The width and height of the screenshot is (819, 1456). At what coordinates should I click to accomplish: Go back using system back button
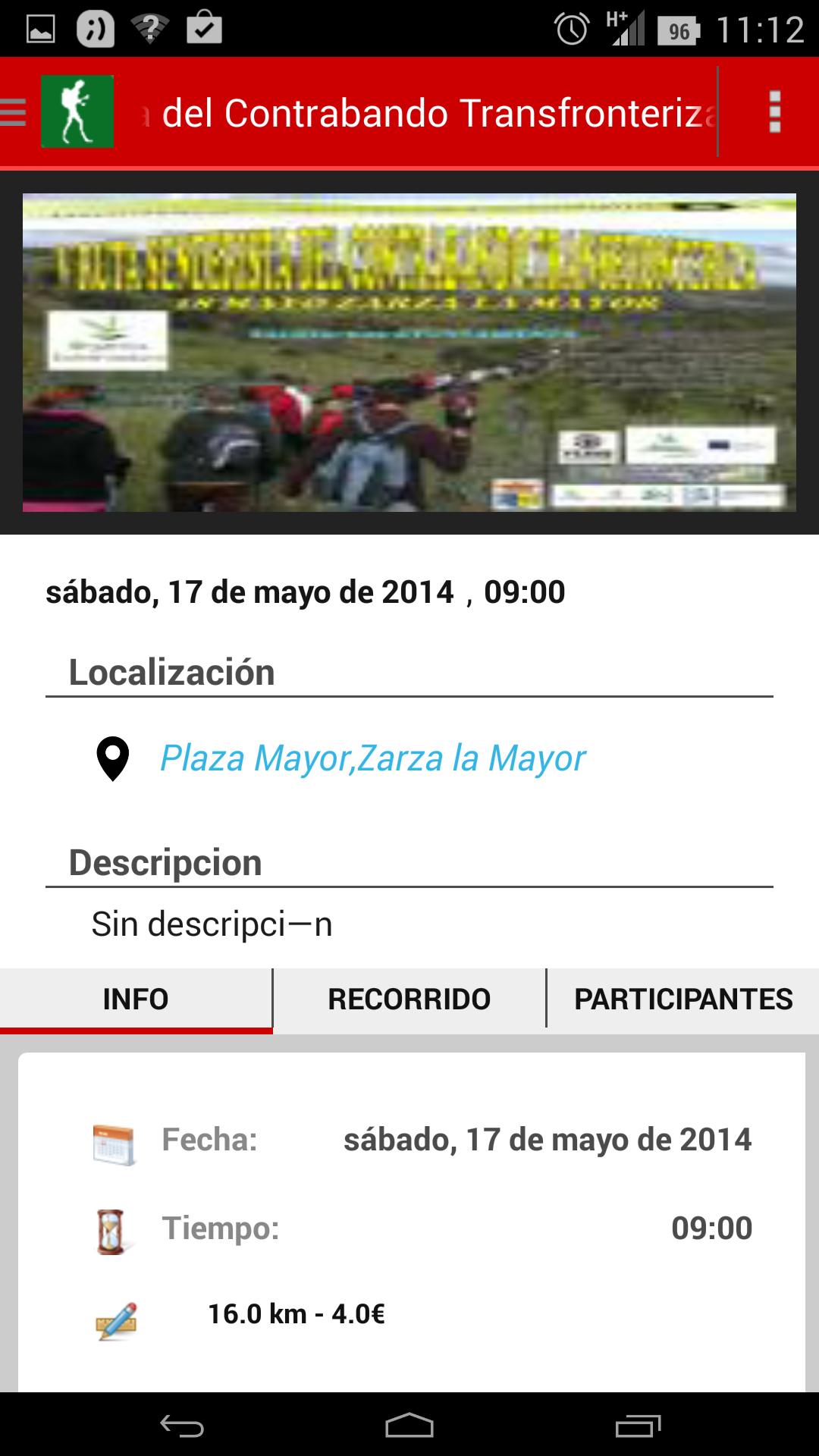click(x=182, y=1426)
